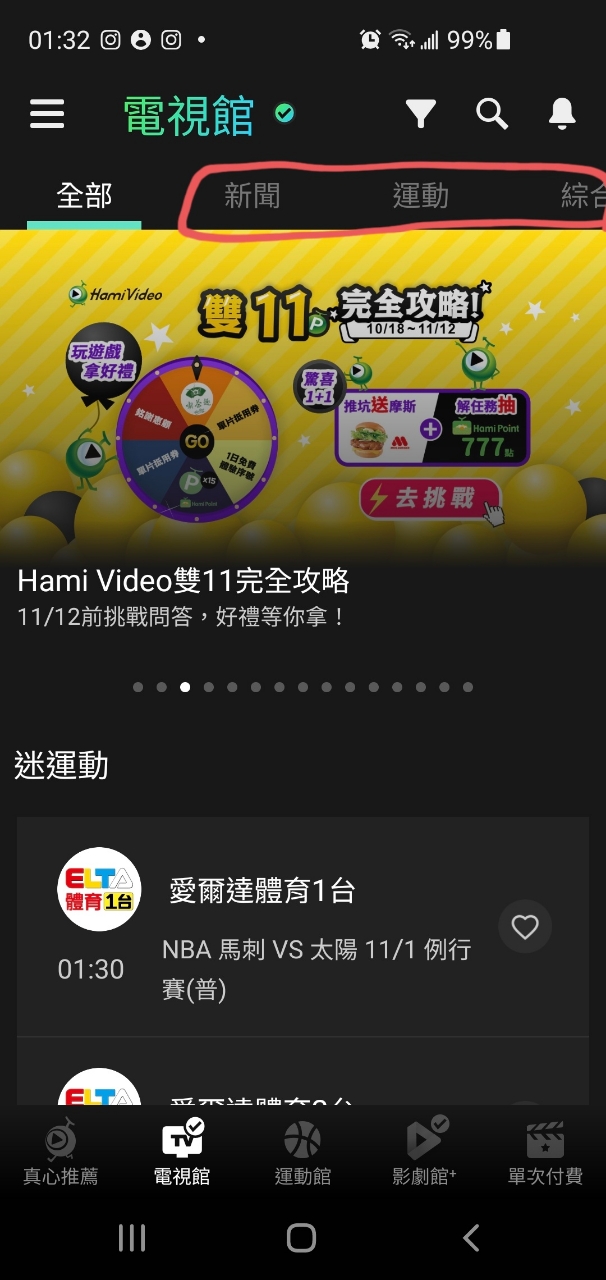Switch to the 新聞 tab

(x=252, y=195)
